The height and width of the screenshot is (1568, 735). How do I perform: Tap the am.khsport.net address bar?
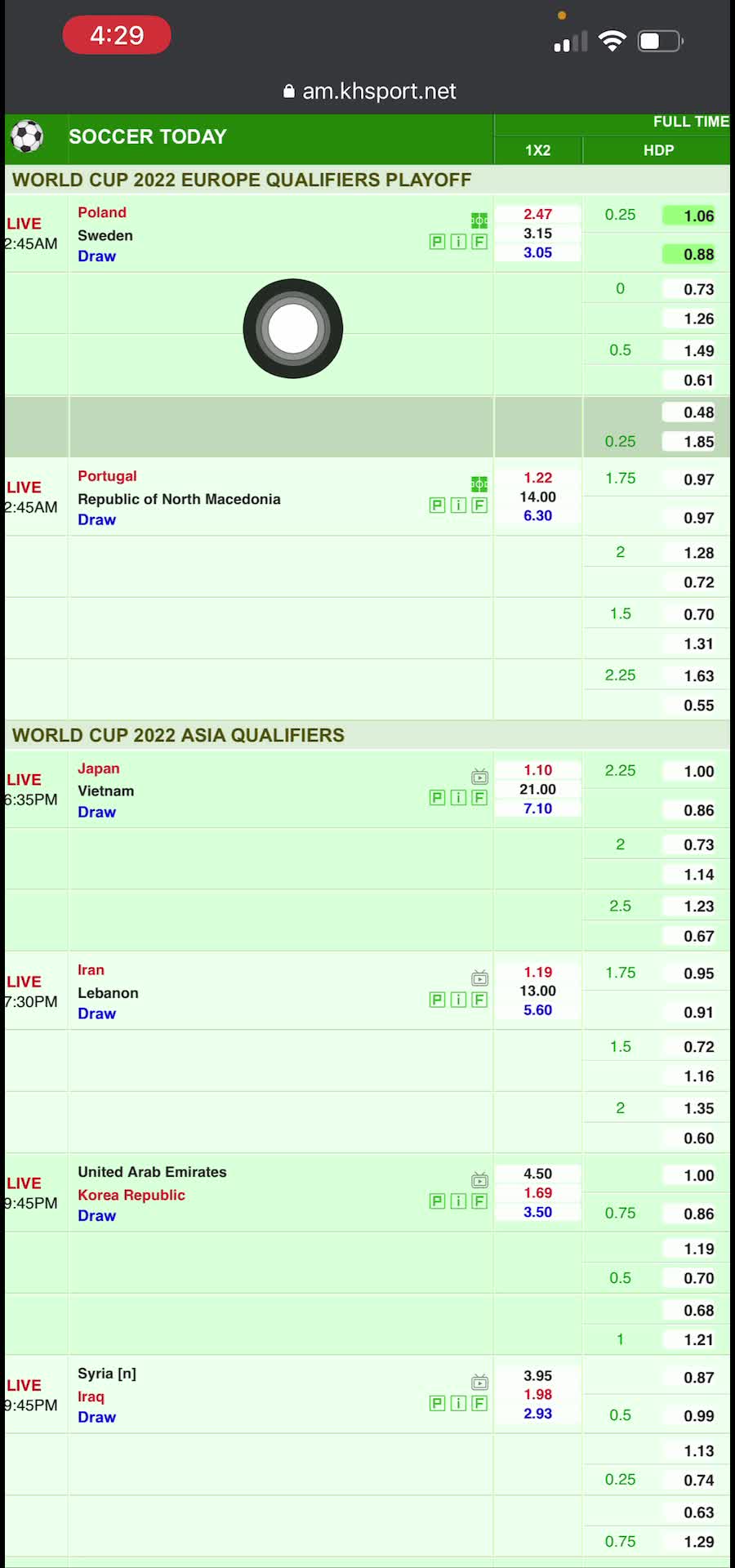[x=369, y=91]
